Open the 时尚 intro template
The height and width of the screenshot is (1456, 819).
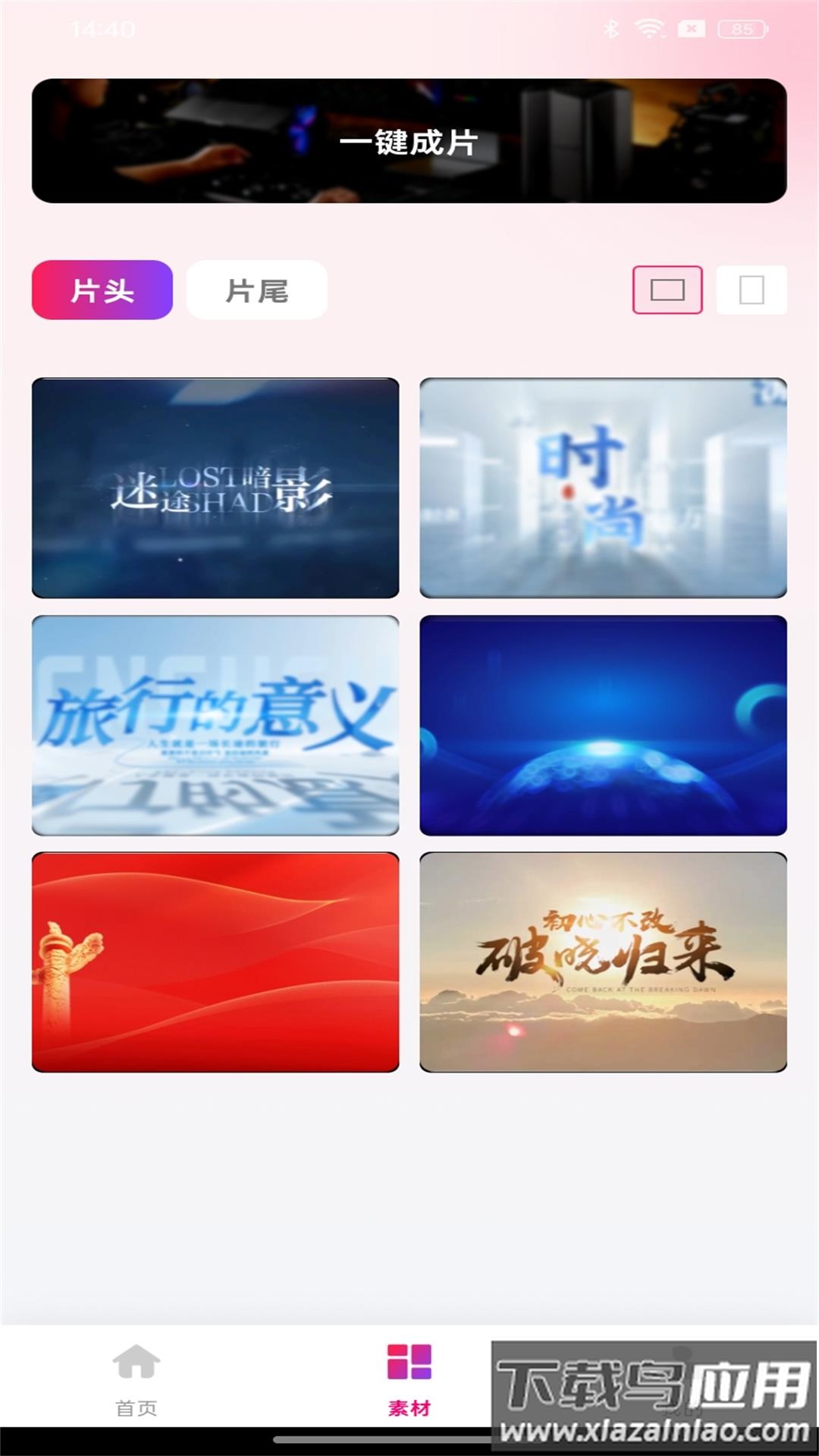[x=603, y=488]
